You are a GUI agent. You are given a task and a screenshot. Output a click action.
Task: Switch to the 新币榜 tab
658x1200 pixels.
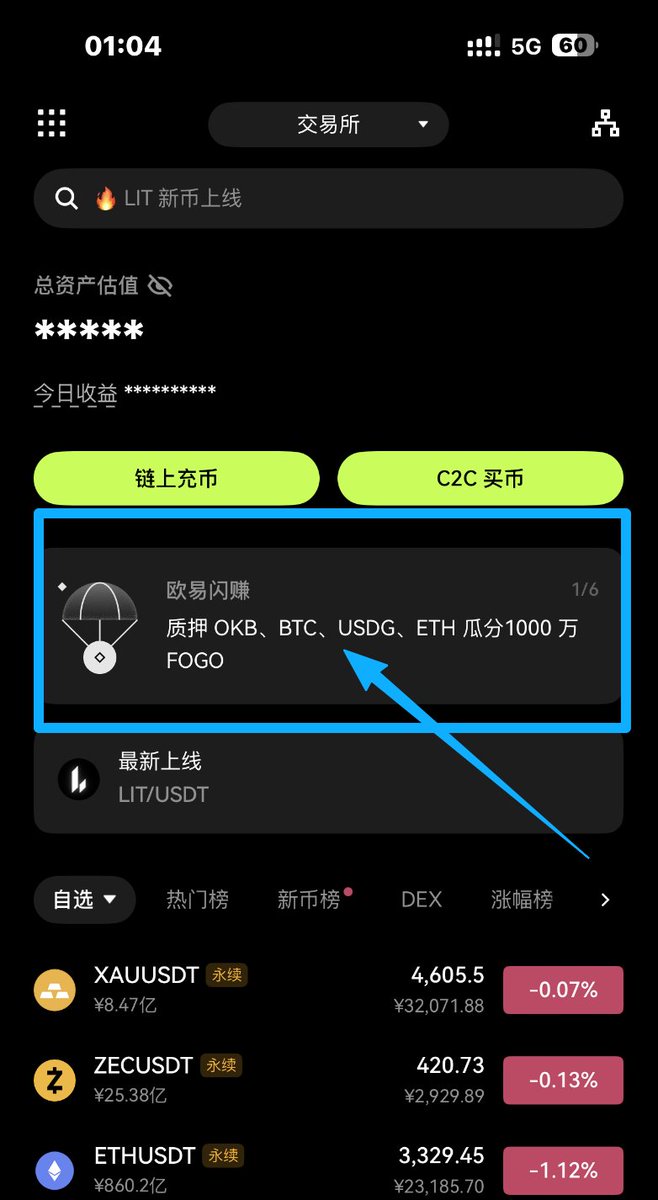(x=309, y=899)
